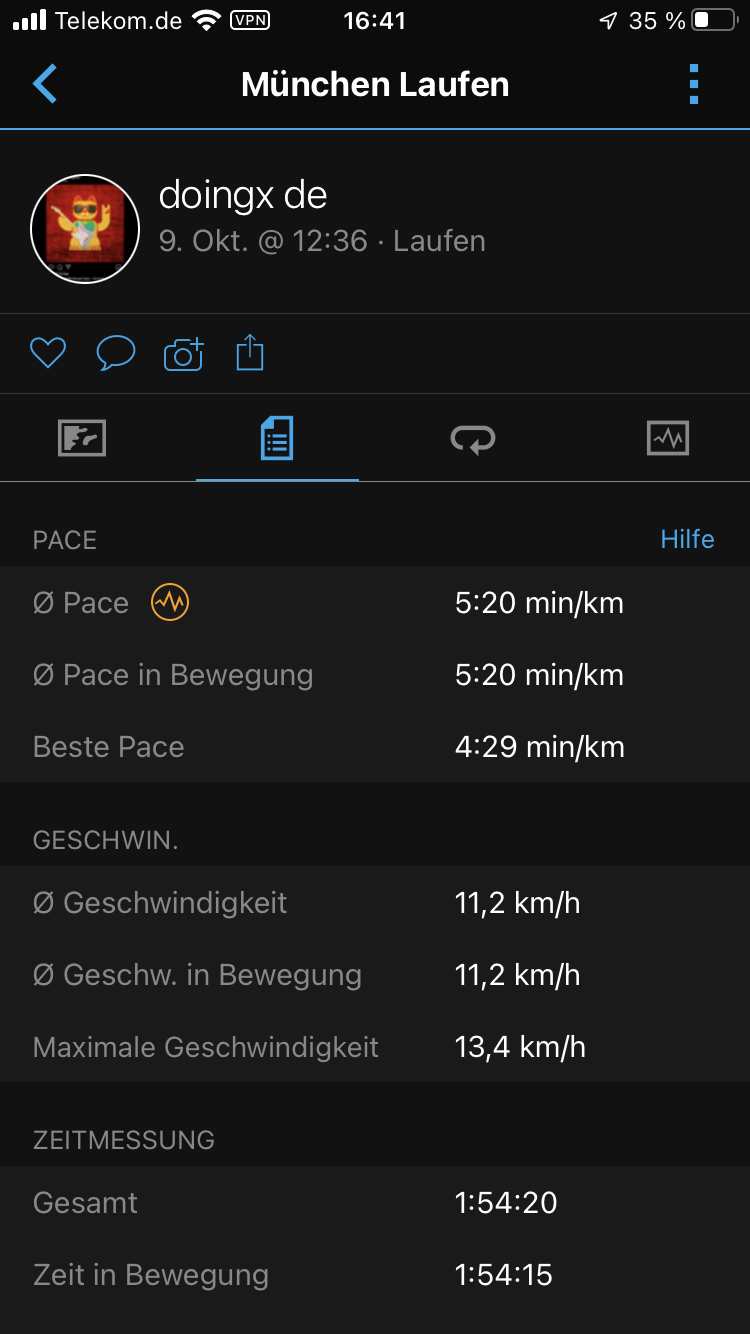
Task: Go back using the blue arrow
Action: [x=45, y=85]
